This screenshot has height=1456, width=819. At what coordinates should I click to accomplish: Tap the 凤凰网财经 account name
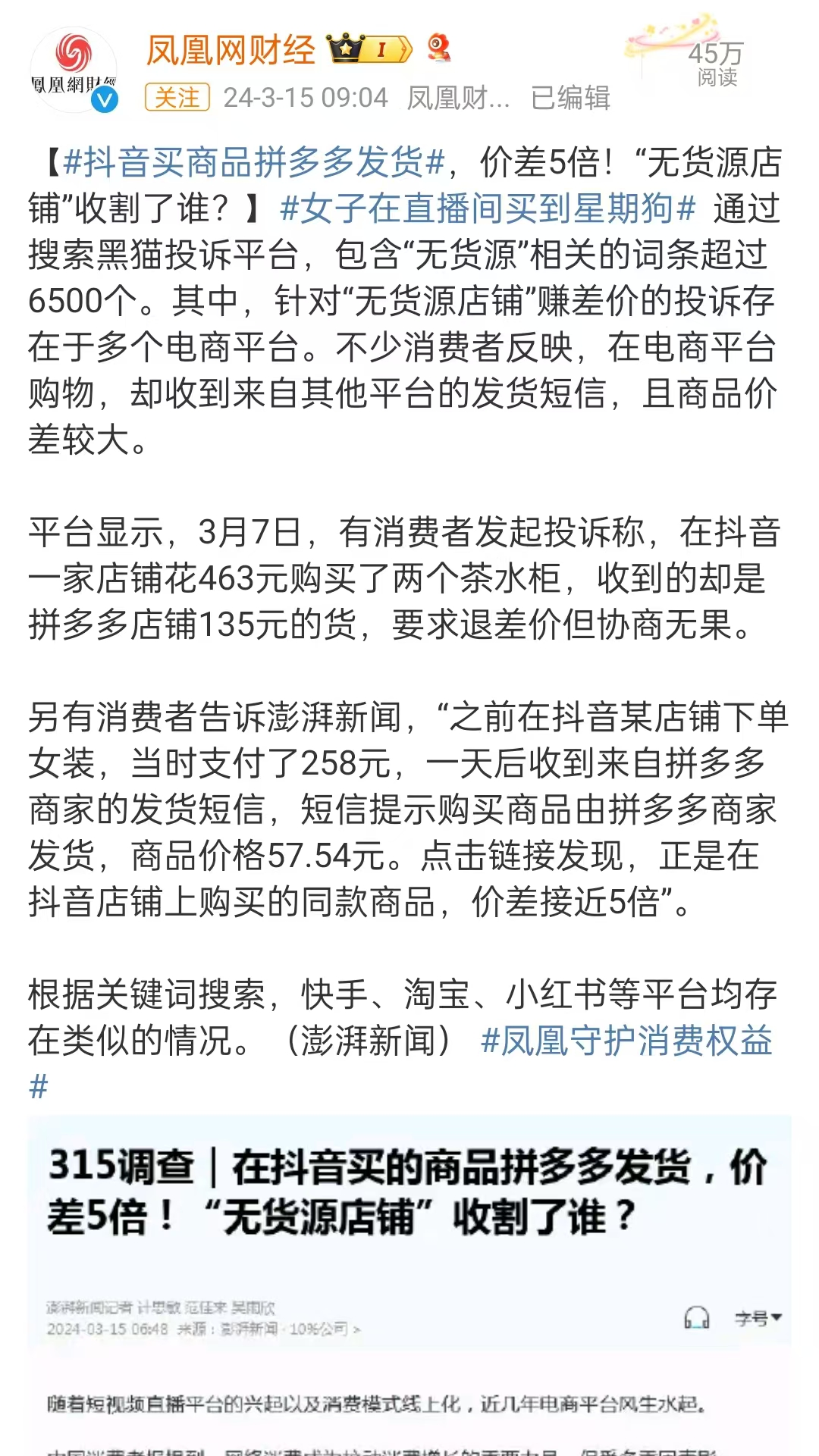tap(231, 51)
